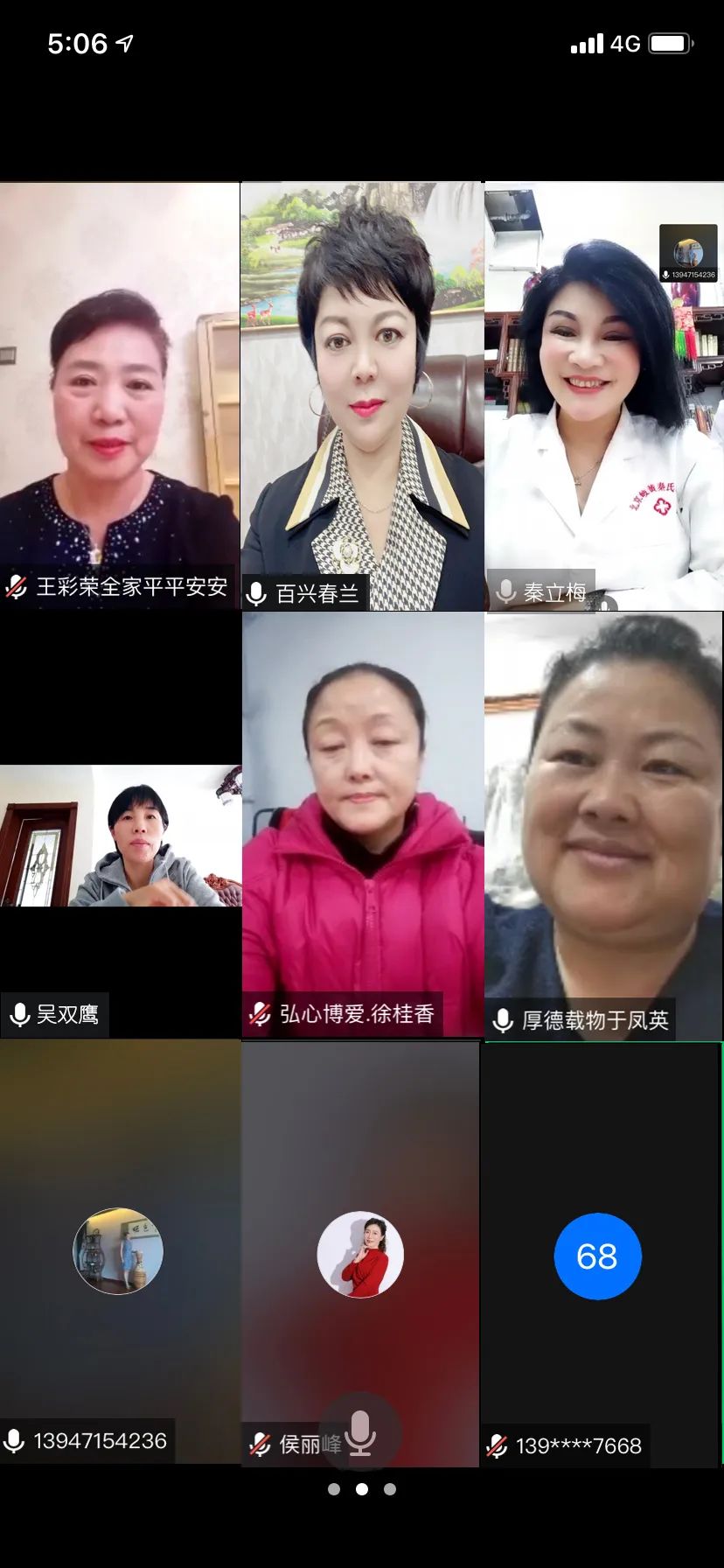724x1568 pixels.
Task: Select participant tile 13947154236
Action: coord(119,1251)
